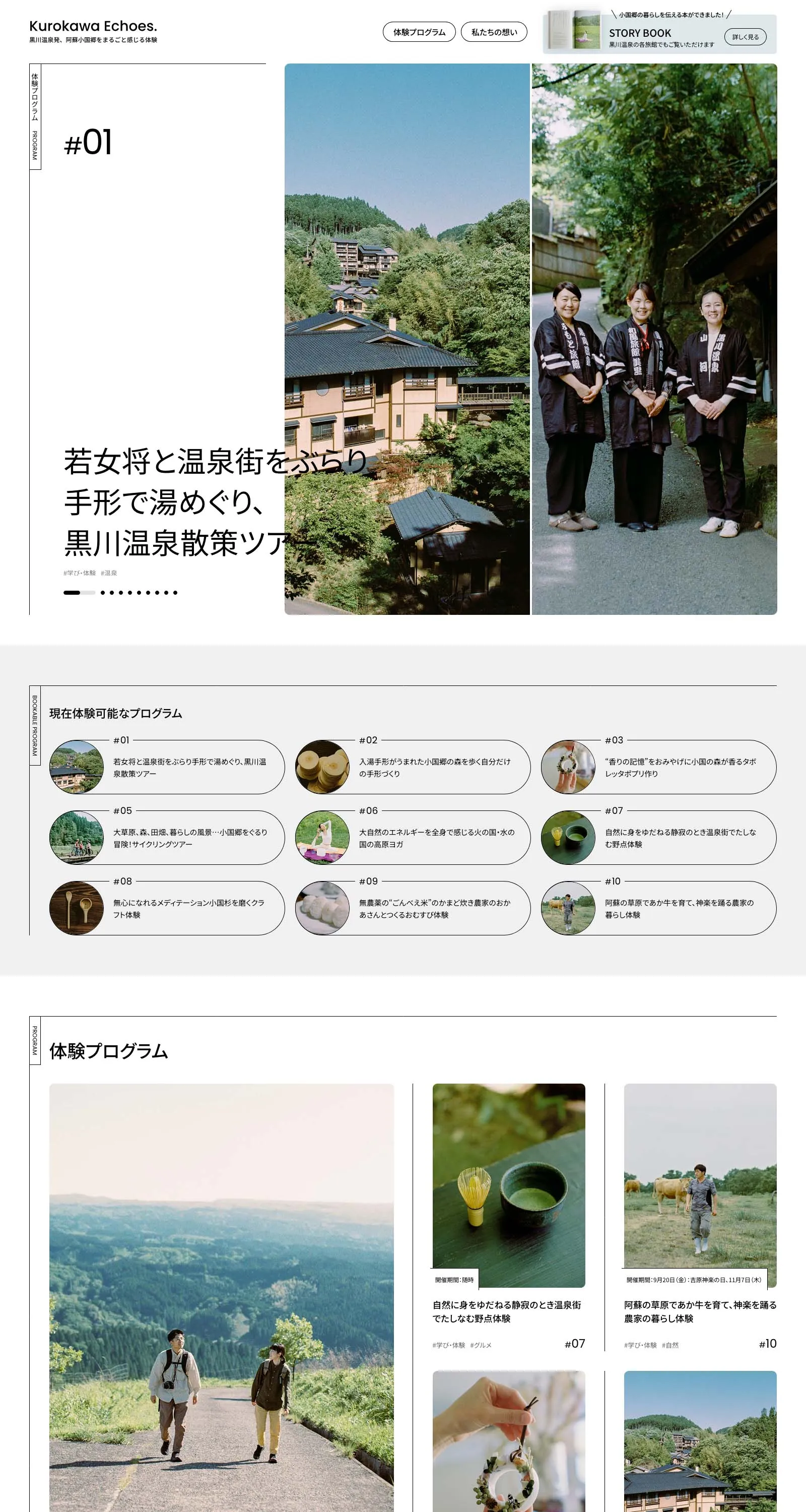Open the large card with two hikers
The height and width of the screenshot is (1512, 806).
(x=221, y=1291)
